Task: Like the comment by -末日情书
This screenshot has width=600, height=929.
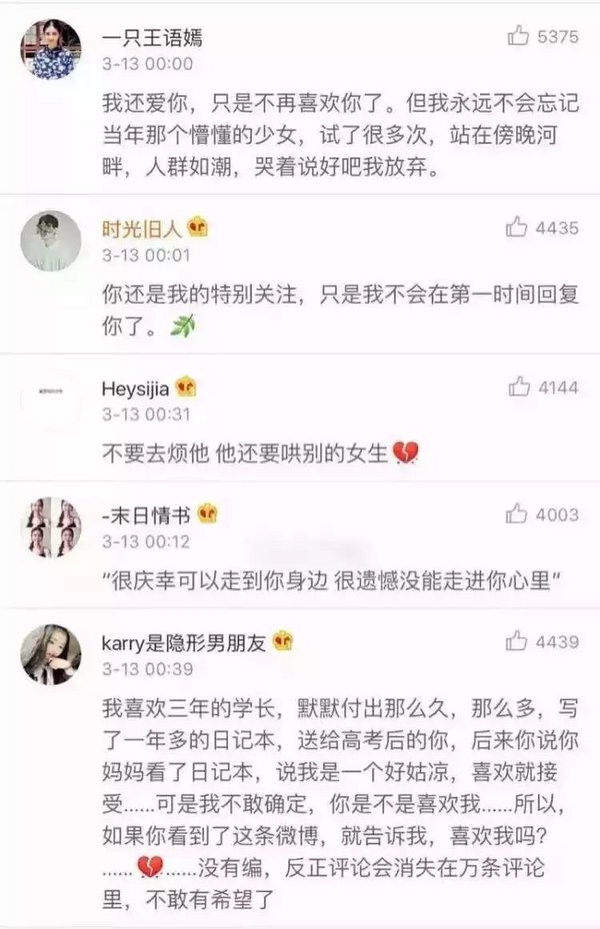Action: tap(517, 514)
